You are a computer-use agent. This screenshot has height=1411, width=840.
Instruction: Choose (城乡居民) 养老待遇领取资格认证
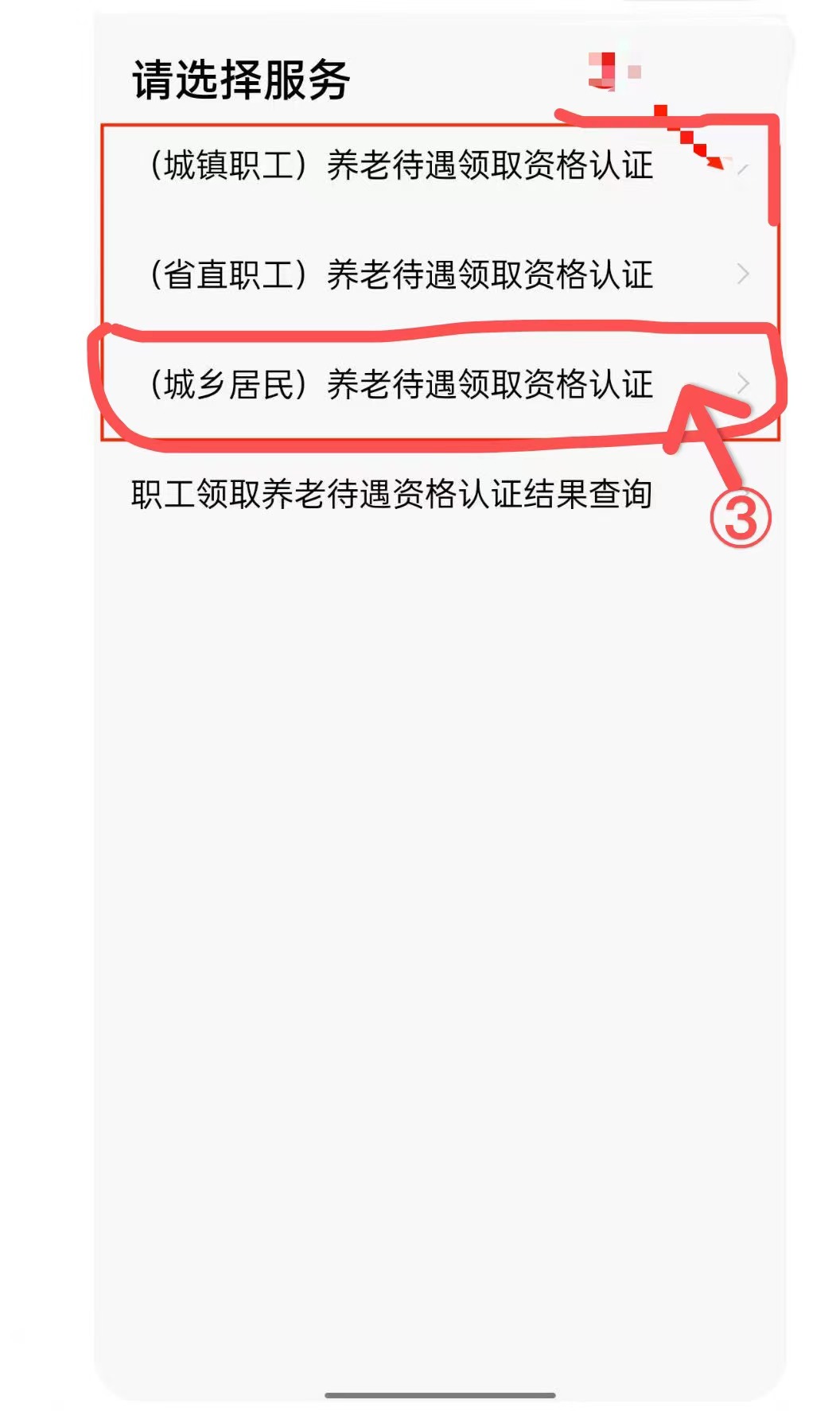point(440,384)
